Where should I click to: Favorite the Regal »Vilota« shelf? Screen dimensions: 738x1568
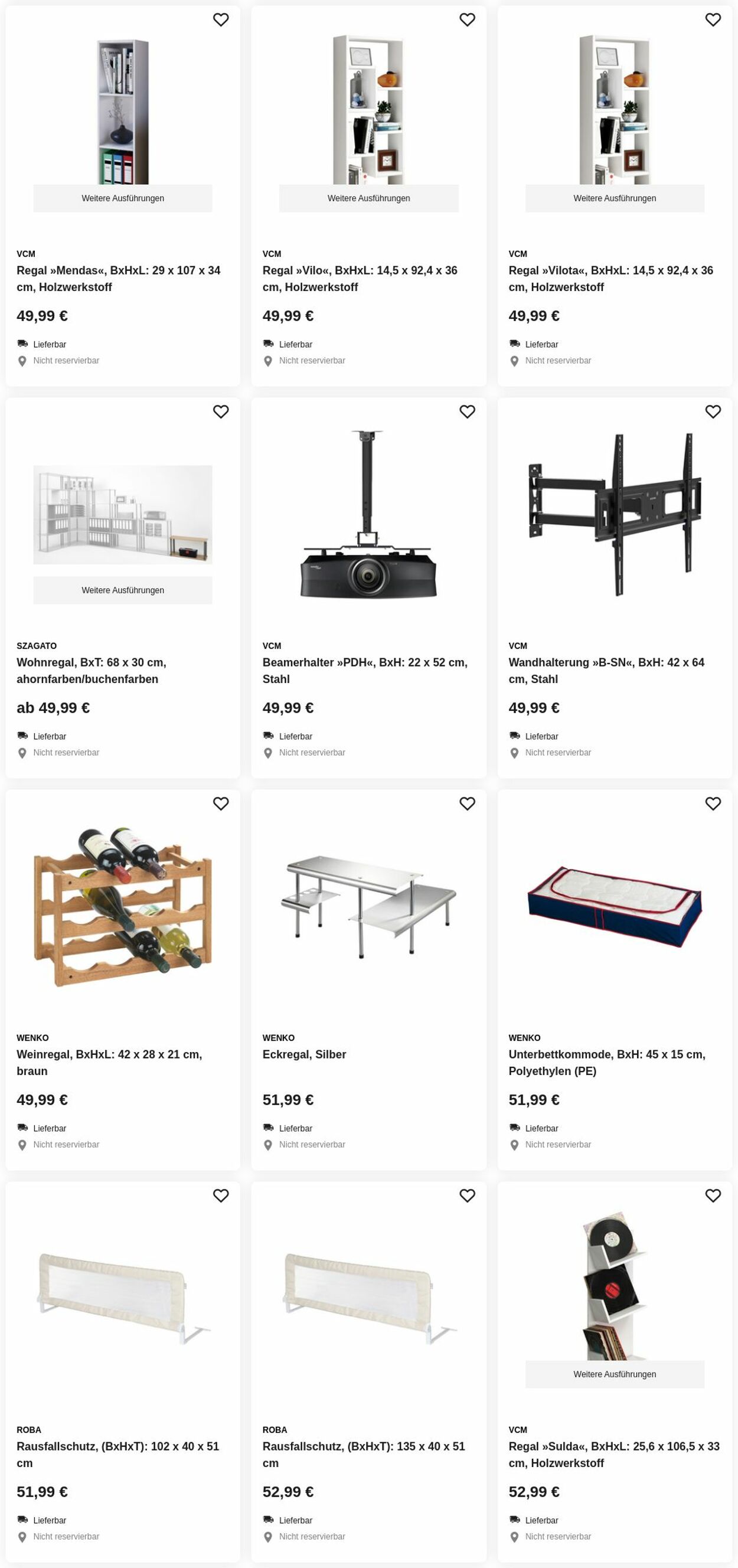coord(713,20)
